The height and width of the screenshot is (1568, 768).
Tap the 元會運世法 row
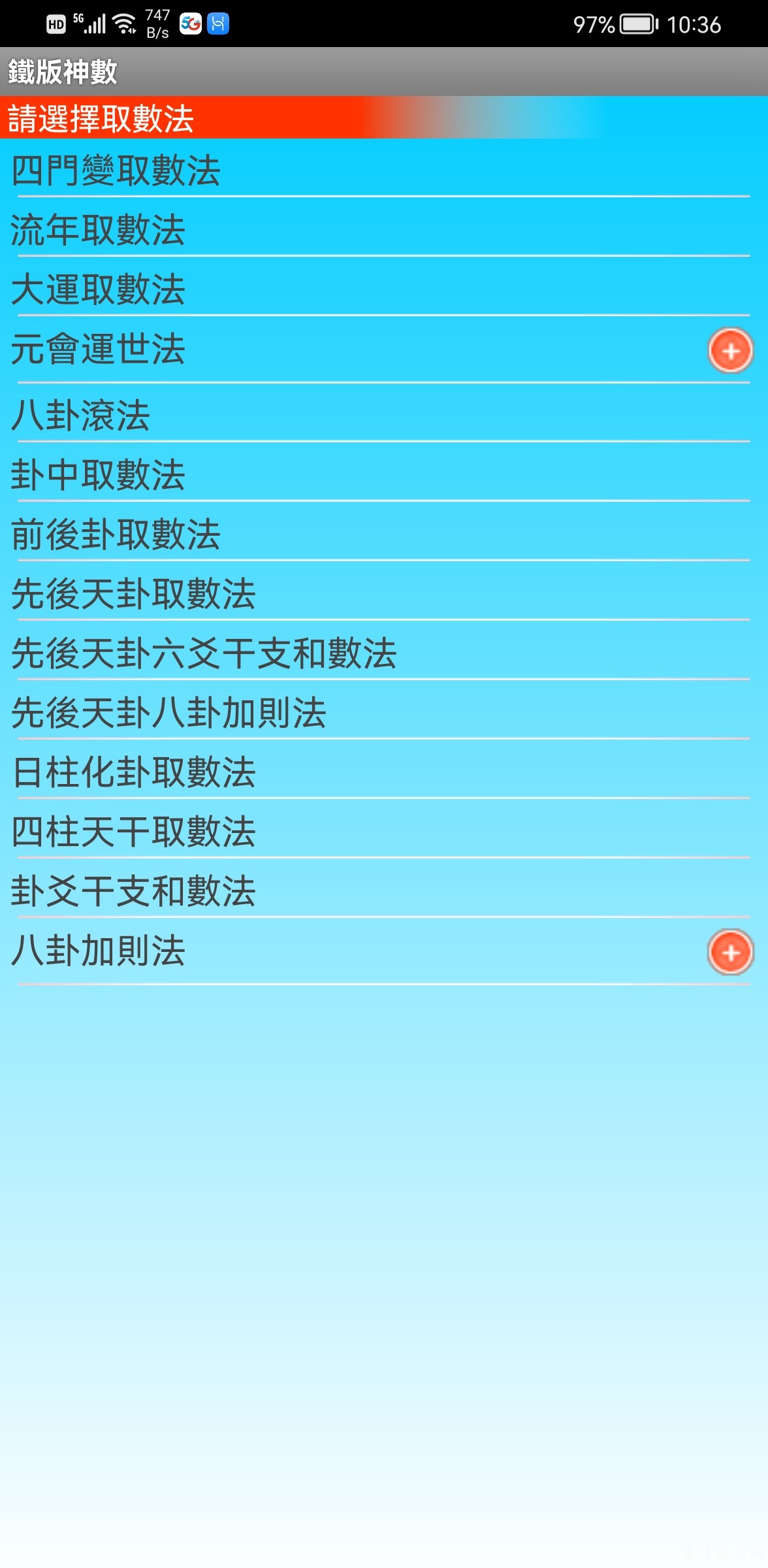tap(99, 349)
